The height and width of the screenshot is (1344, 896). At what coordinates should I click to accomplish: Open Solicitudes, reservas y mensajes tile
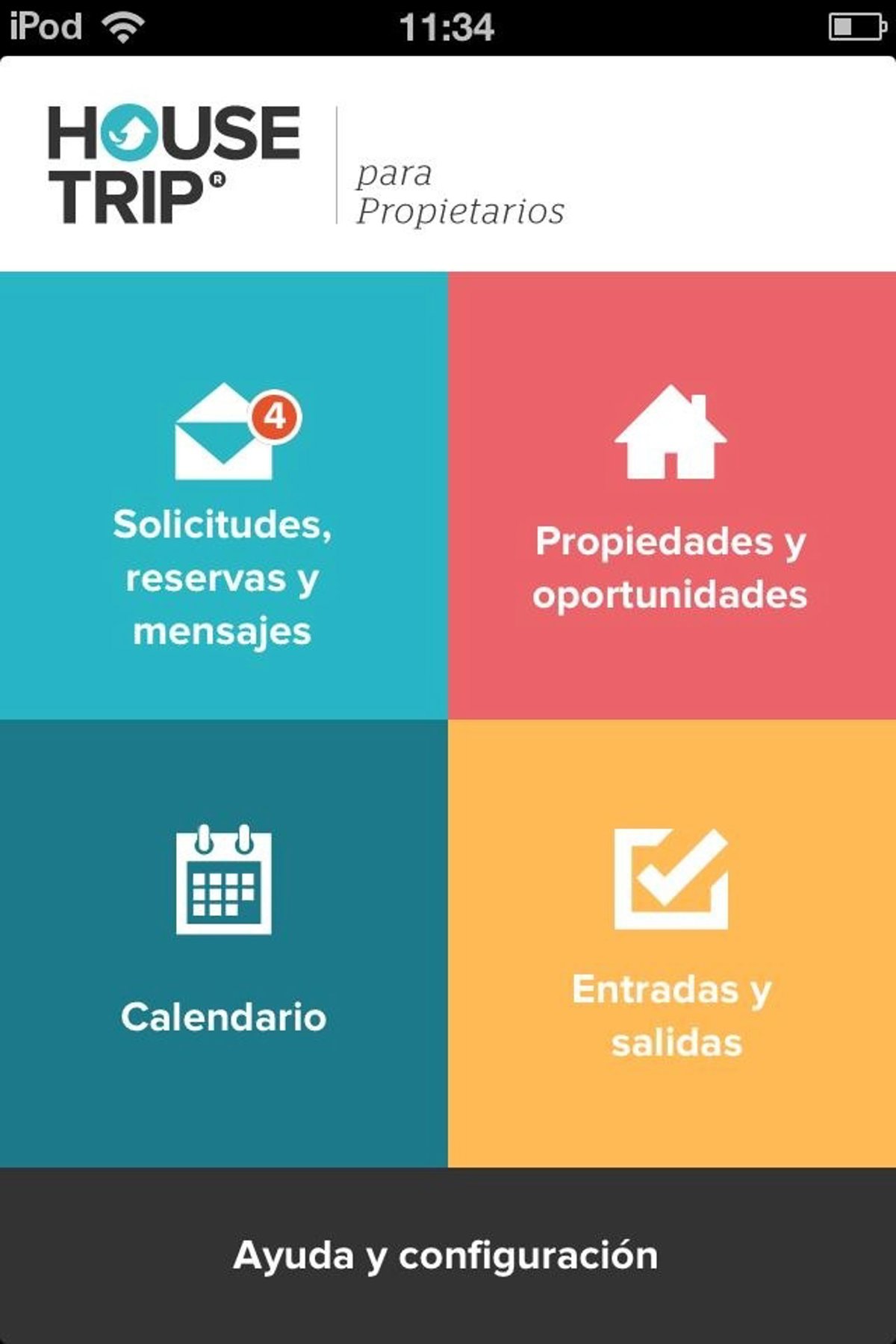(223, 496)
